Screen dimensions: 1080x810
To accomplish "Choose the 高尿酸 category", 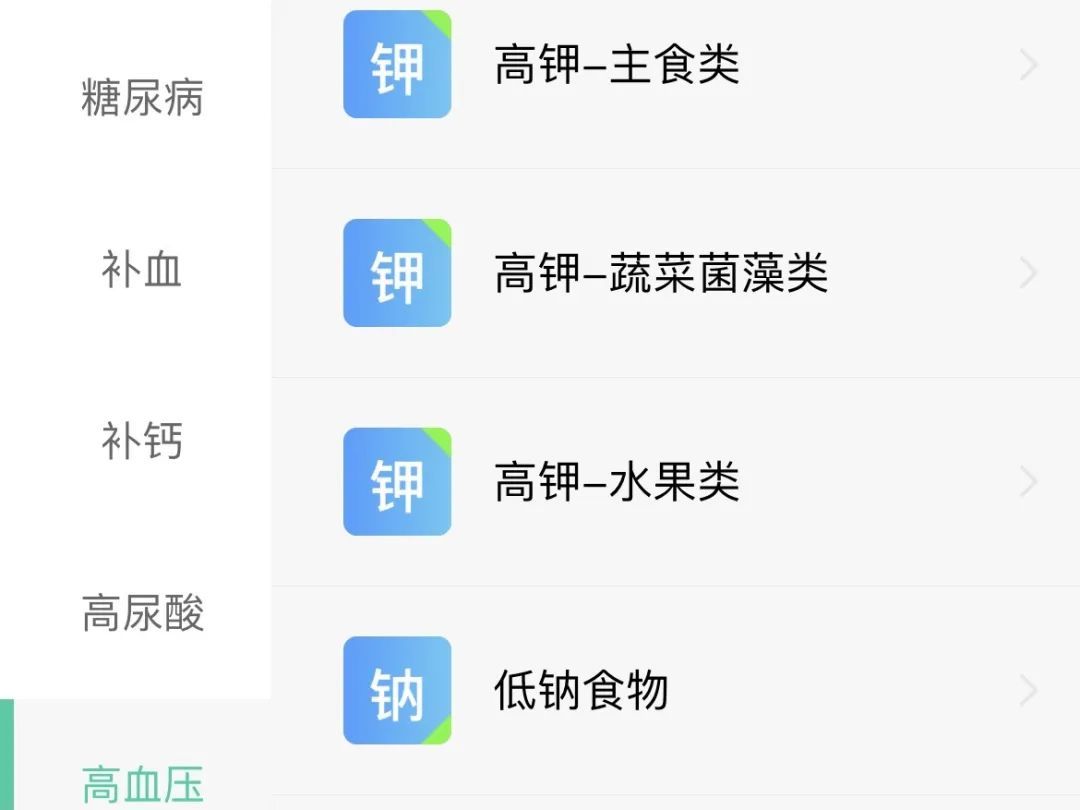I will point(141,613).
